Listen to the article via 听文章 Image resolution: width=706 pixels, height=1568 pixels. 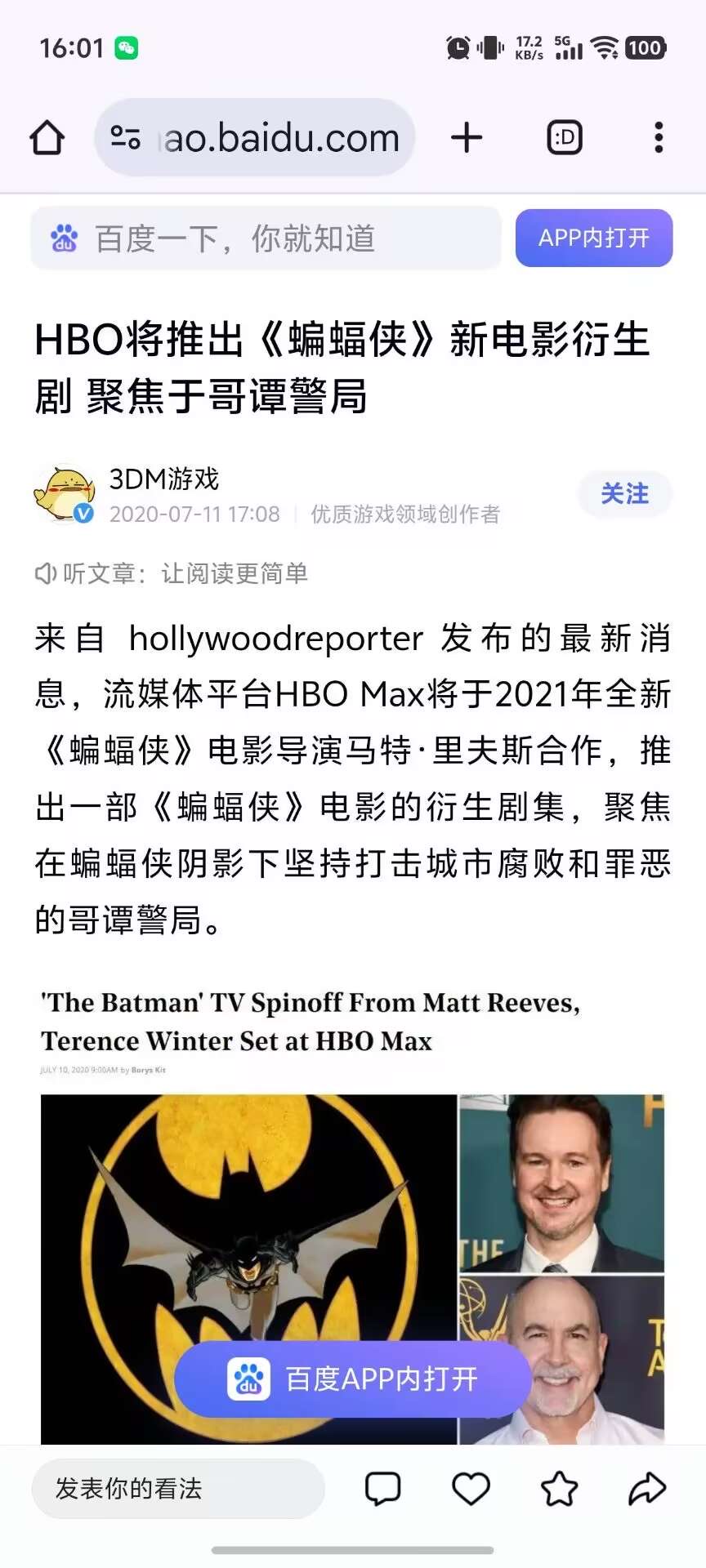click(172, 573)
